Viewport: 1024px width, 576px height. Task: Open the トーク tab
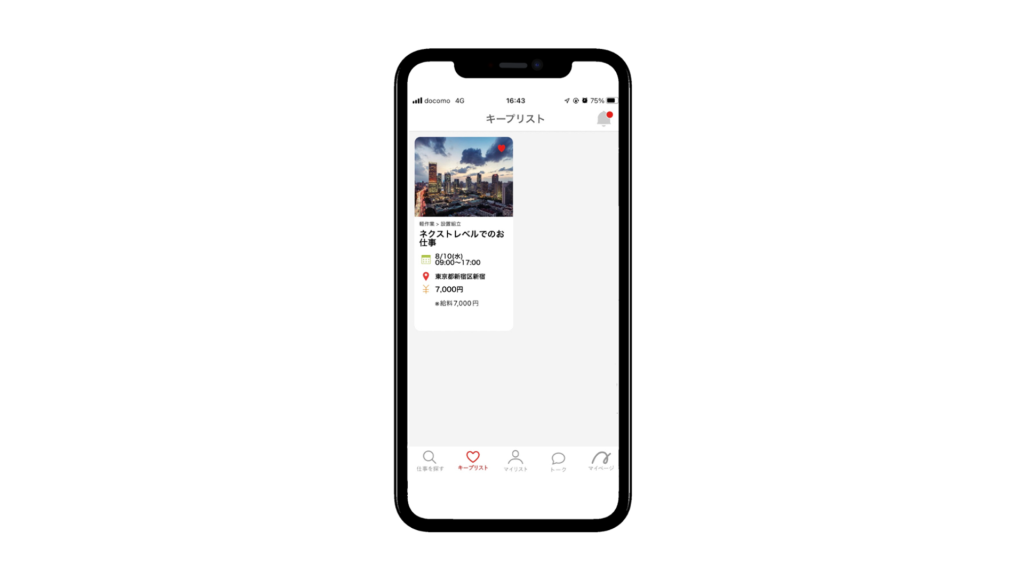(x=558, y=460)
